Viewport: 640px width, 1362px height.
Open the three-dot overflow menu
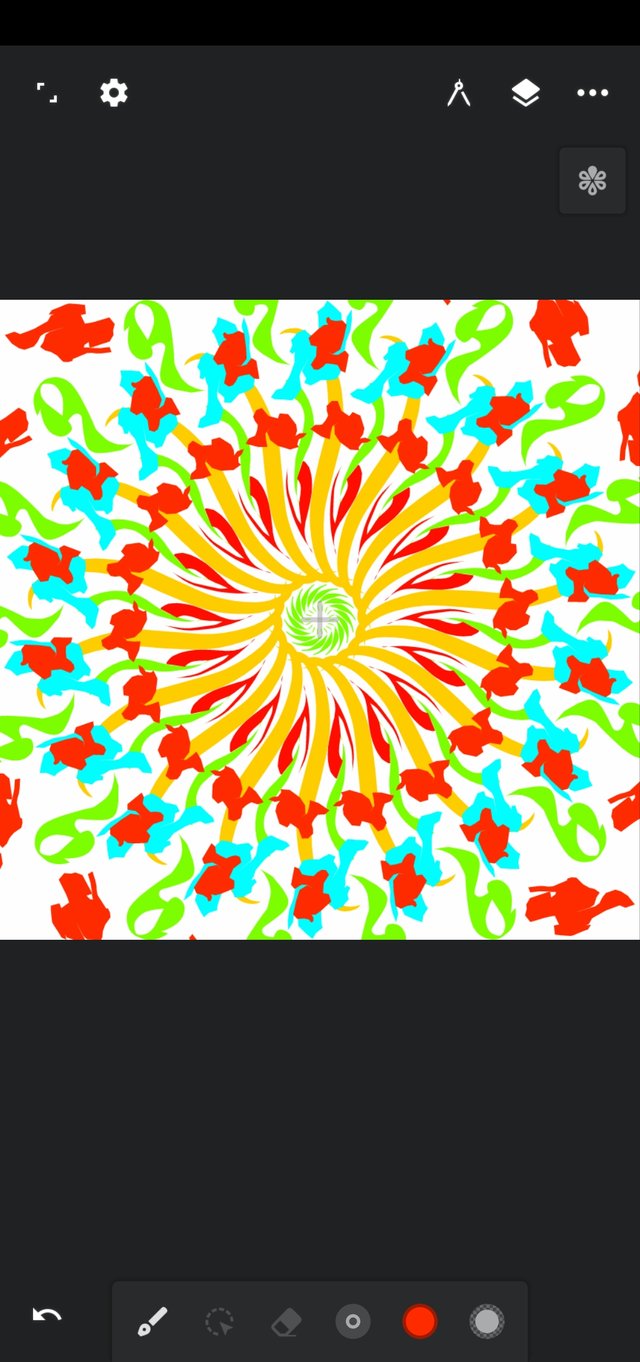(592, 93)
